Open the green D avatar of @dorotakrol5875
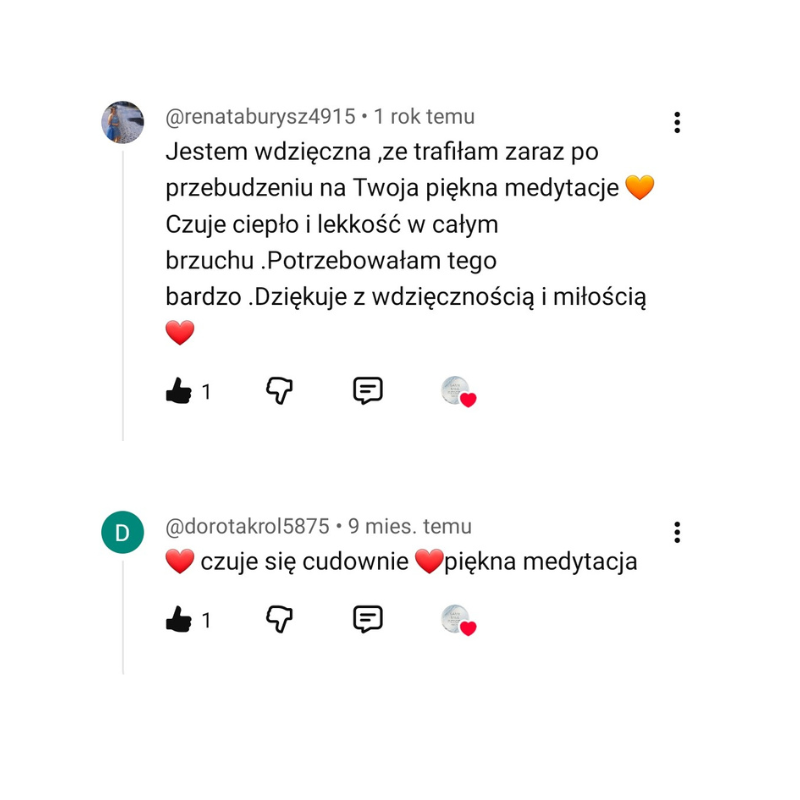 [x=122, y=532]
